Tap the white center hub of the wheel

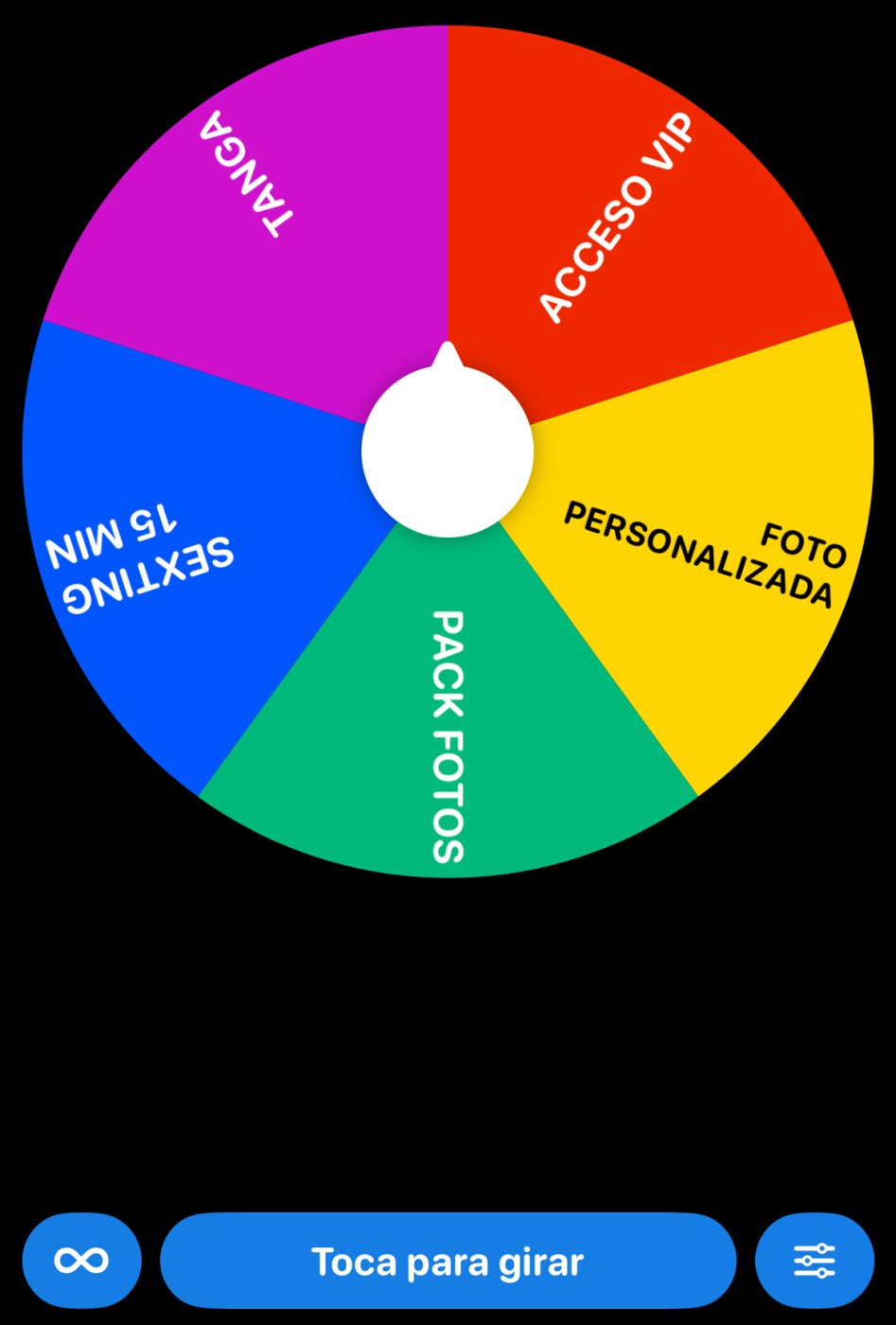[448, 453]
